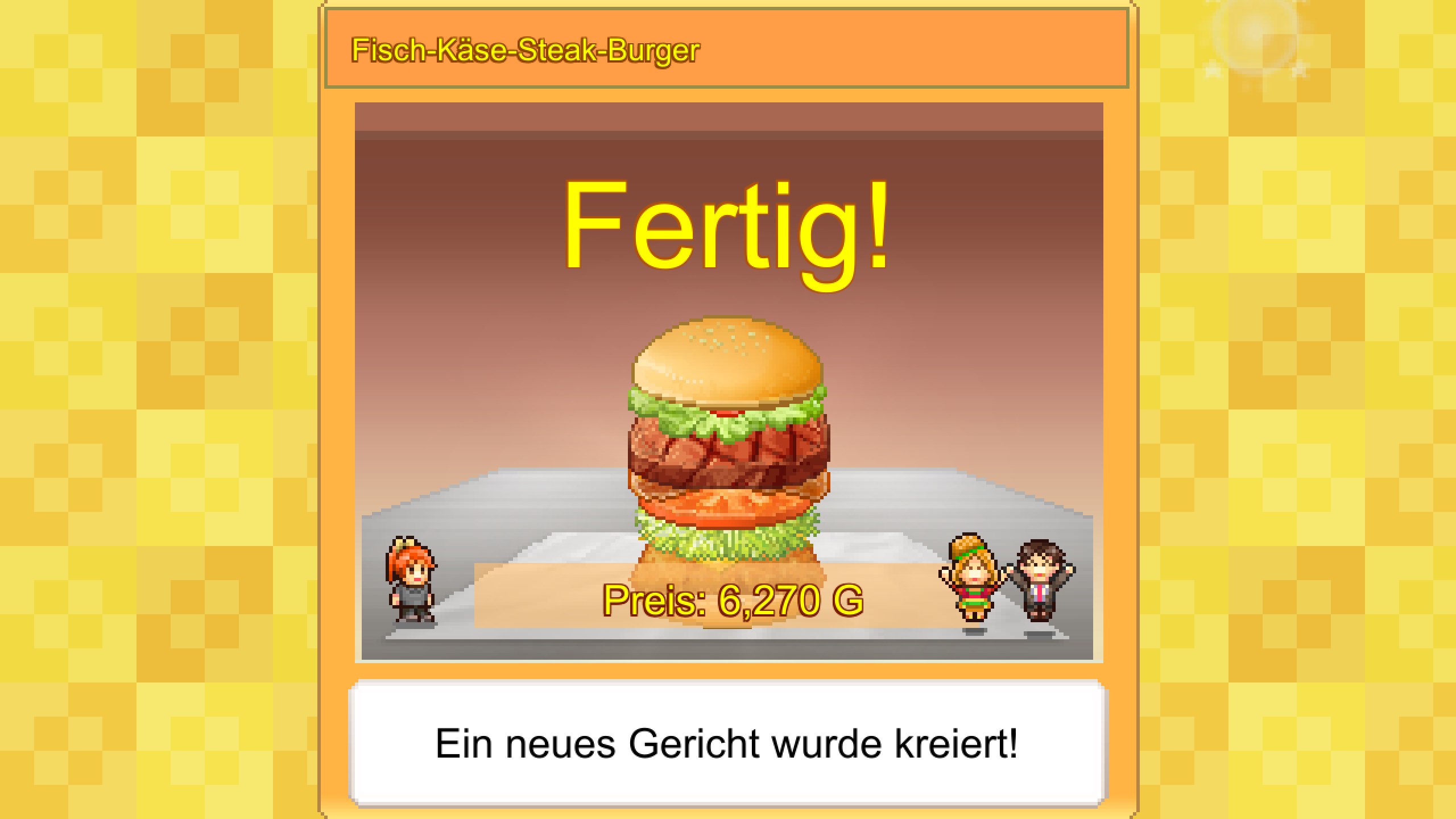Tap the 'Ein neues Gericht wurde kreiert!' message box
Screen dimensions: 1456x819
[727, 744]
